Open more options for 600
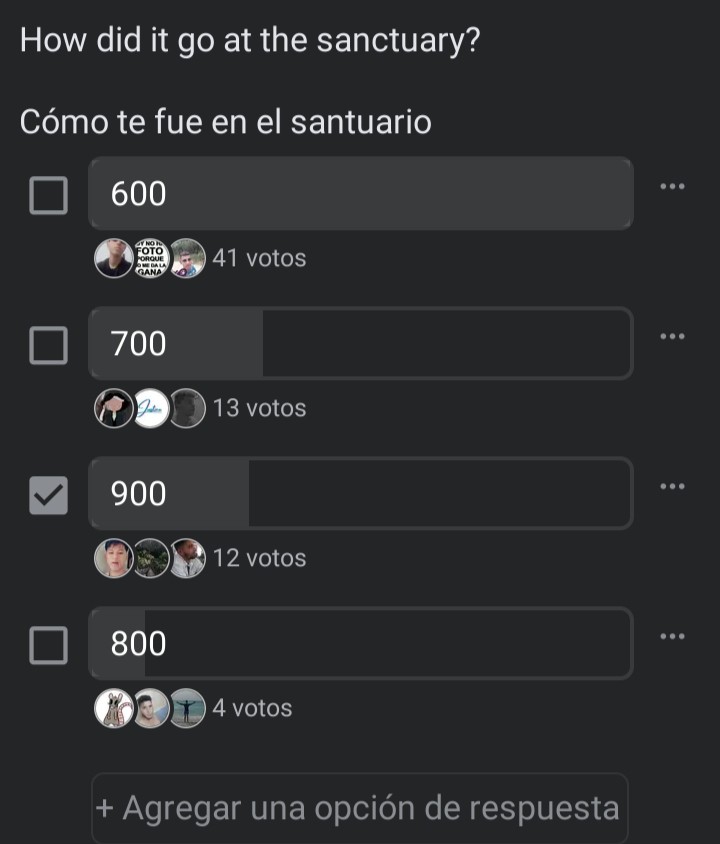 [673, 186]
